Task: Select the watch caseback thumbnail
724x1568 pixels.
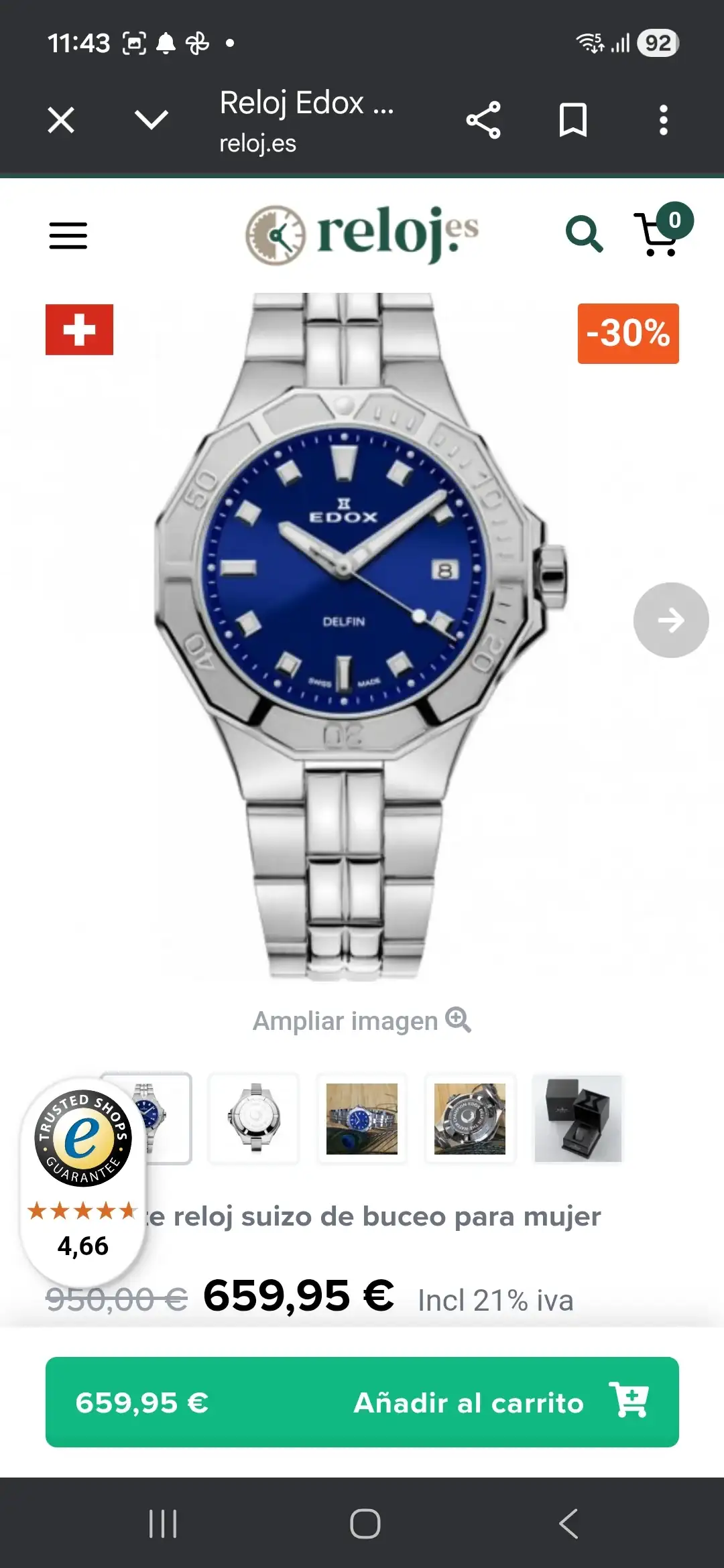Action: [x=253, y=1118]
